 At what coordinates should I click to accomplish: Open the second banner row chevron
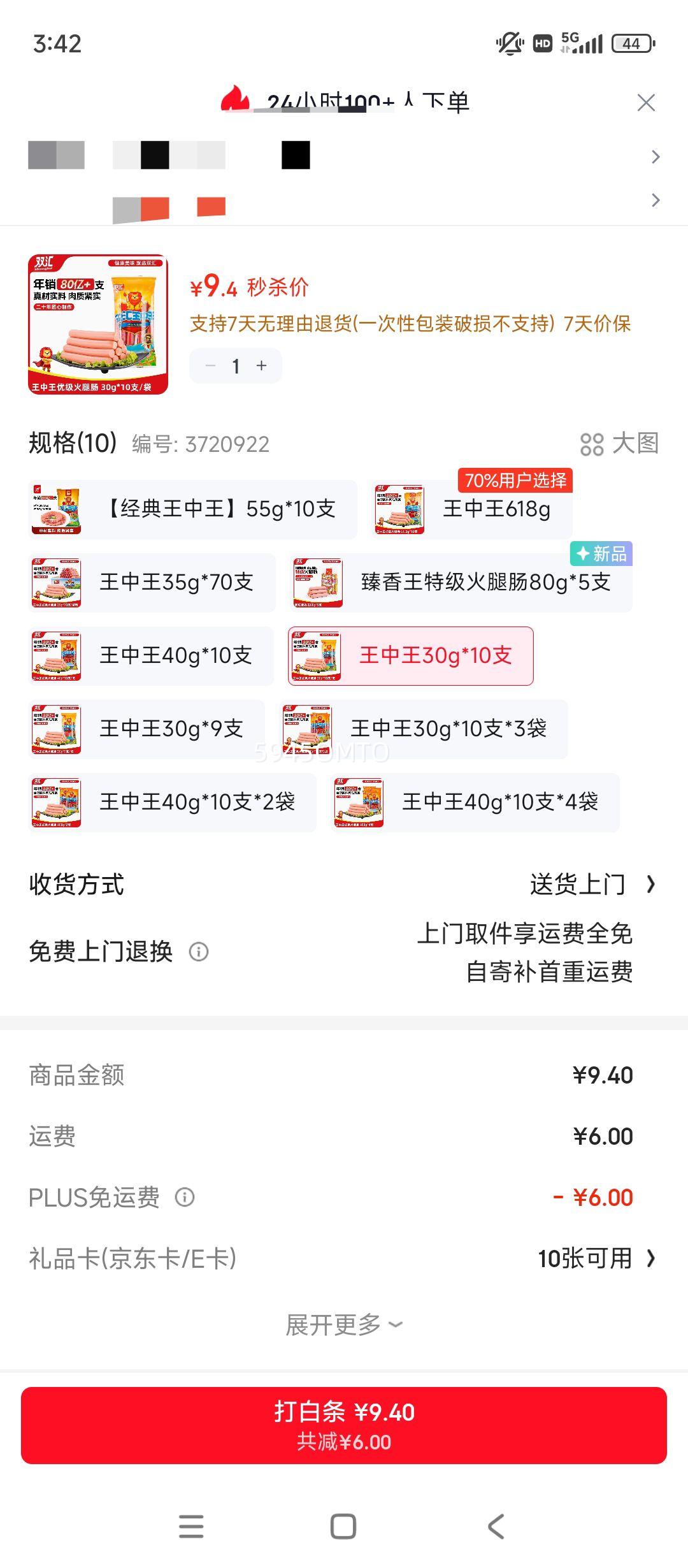tap(655, 201)
